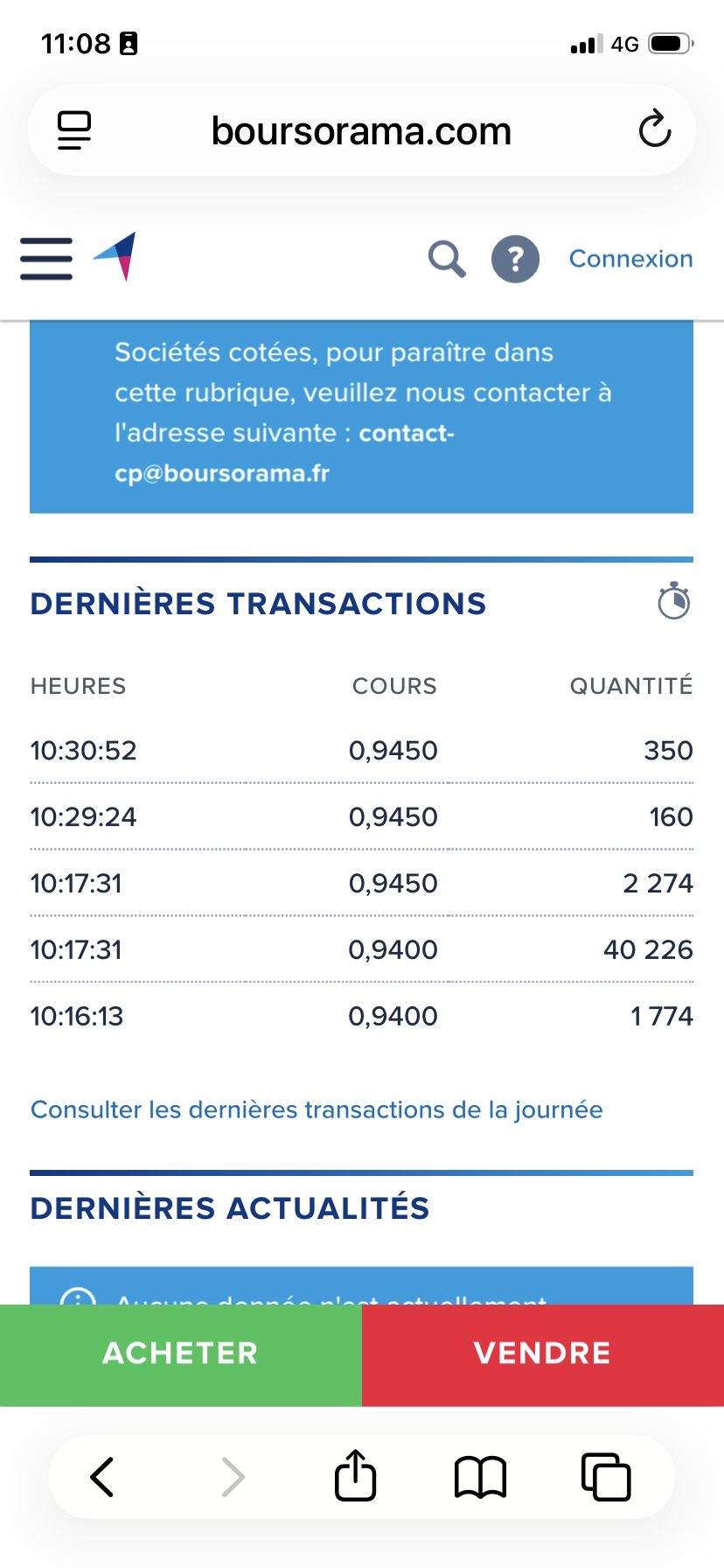Screen dimensions: 724x1568
Task: Tap the Boursorama logo
Action: pyautogui.click(x=115, y=256)
